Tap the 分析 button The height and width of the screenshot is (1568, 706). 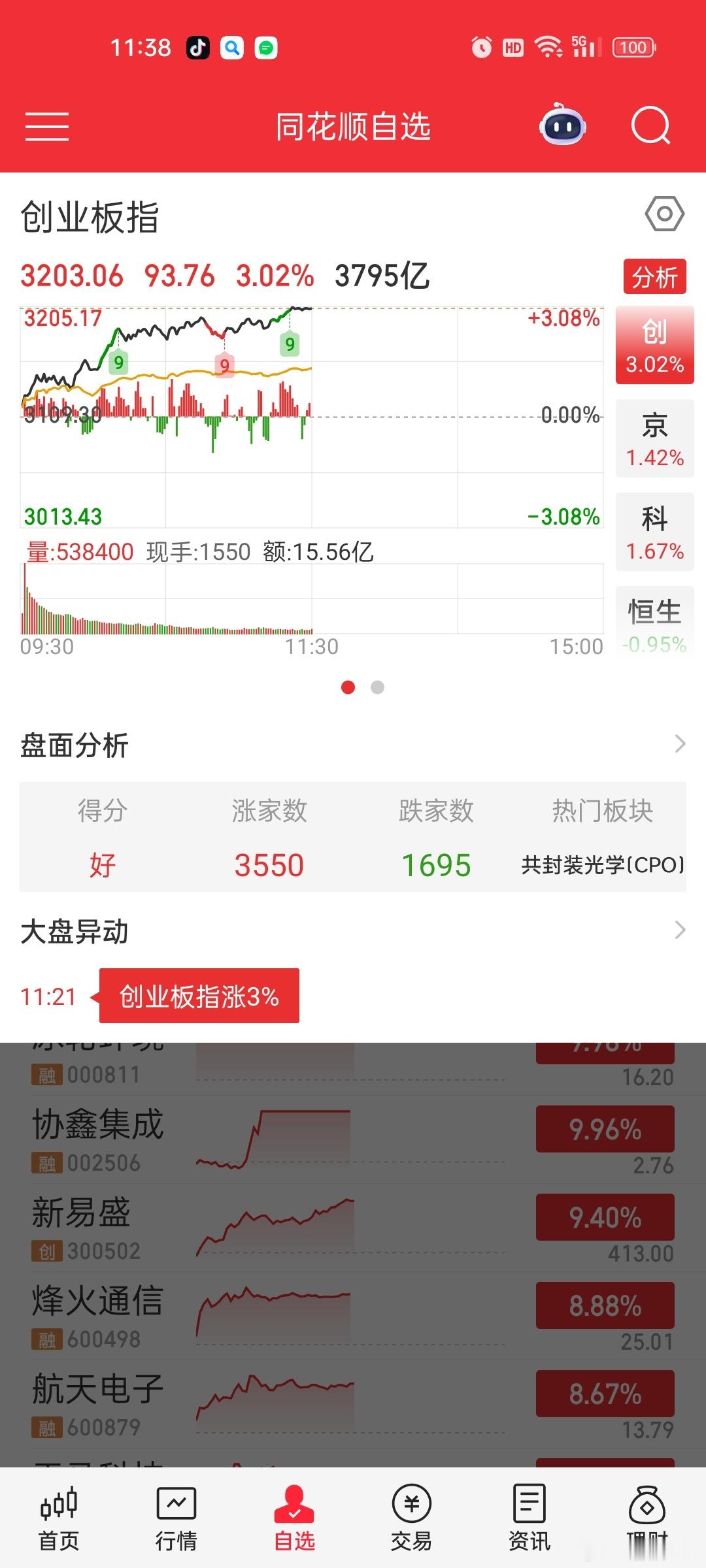pos(654,278)
